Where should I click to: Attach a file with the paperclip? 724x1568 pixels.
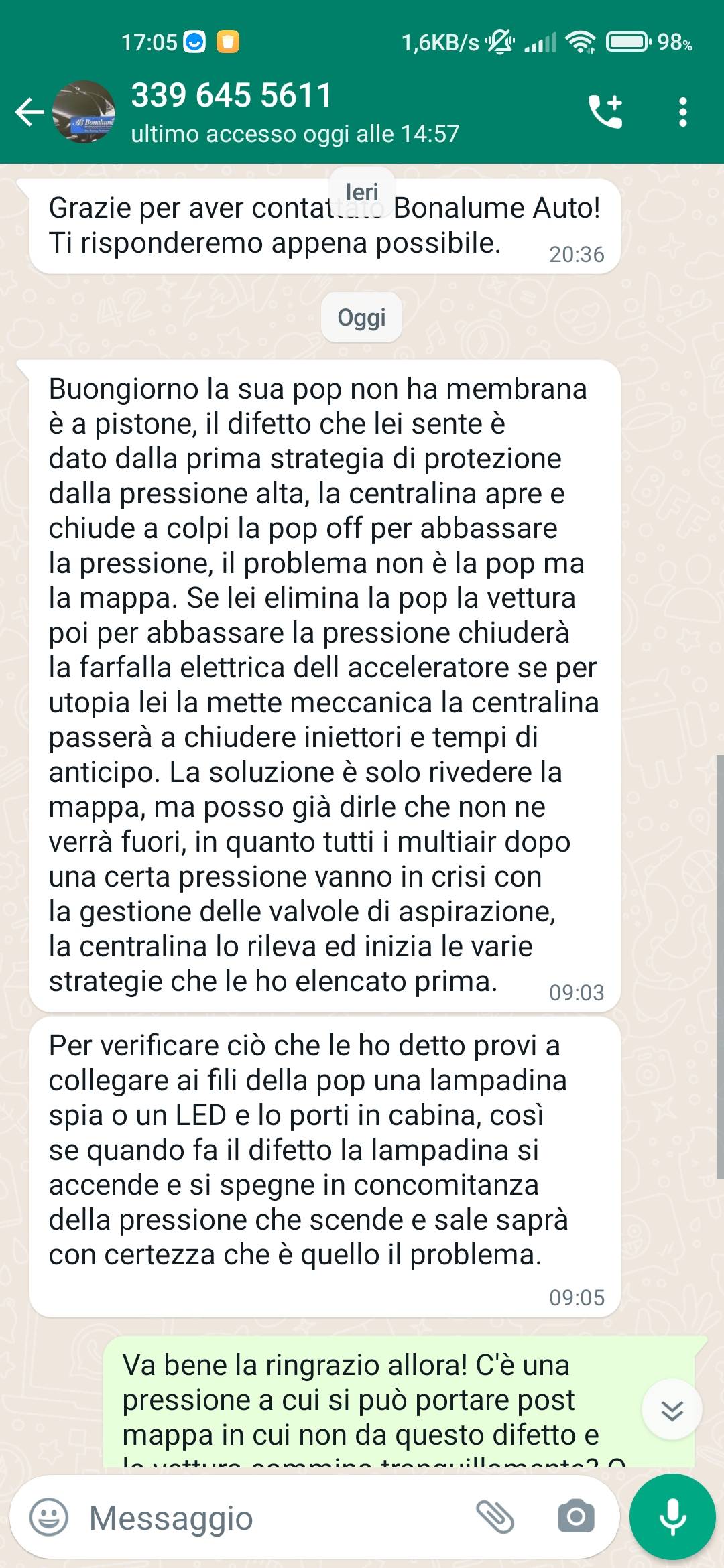pos(495,1517)
